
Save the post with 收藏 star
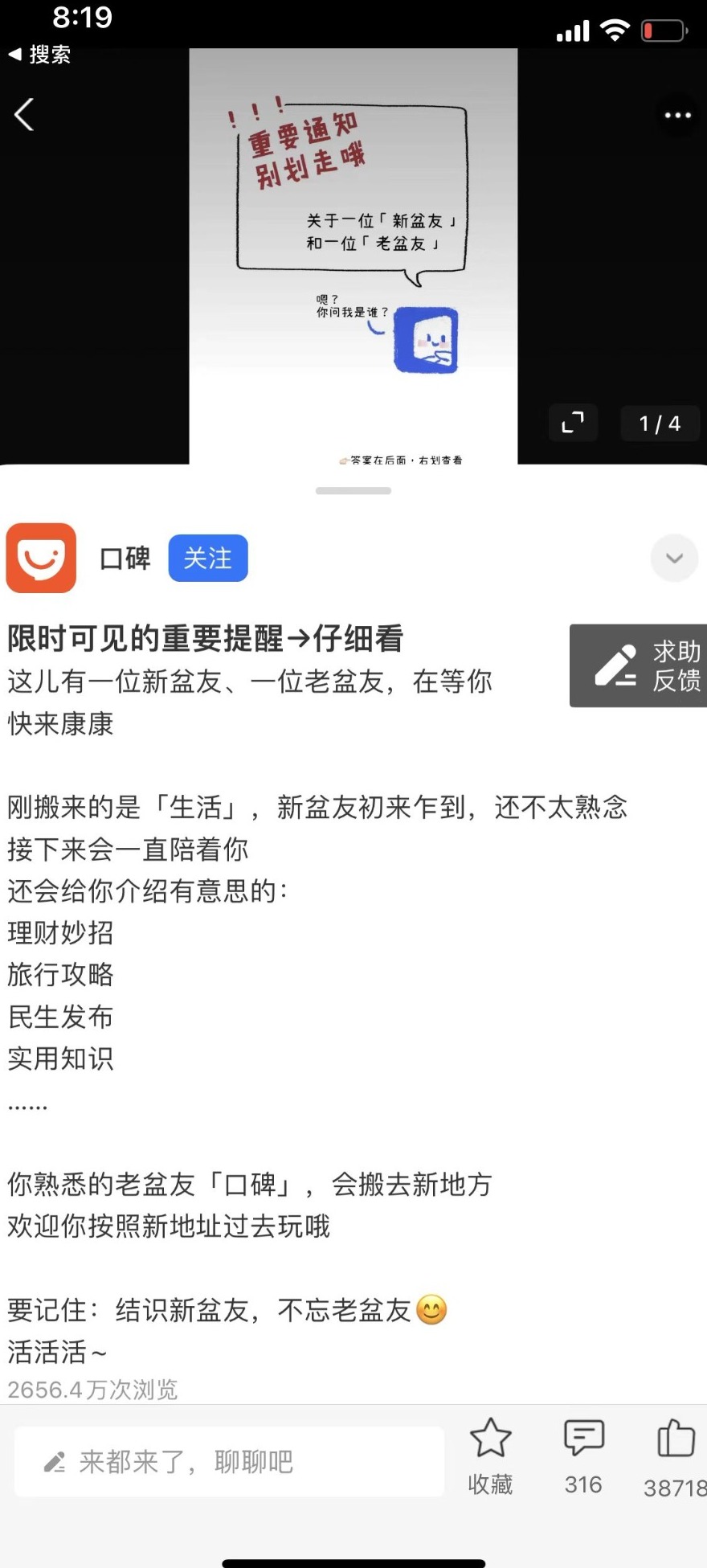tap(490, 1455)
